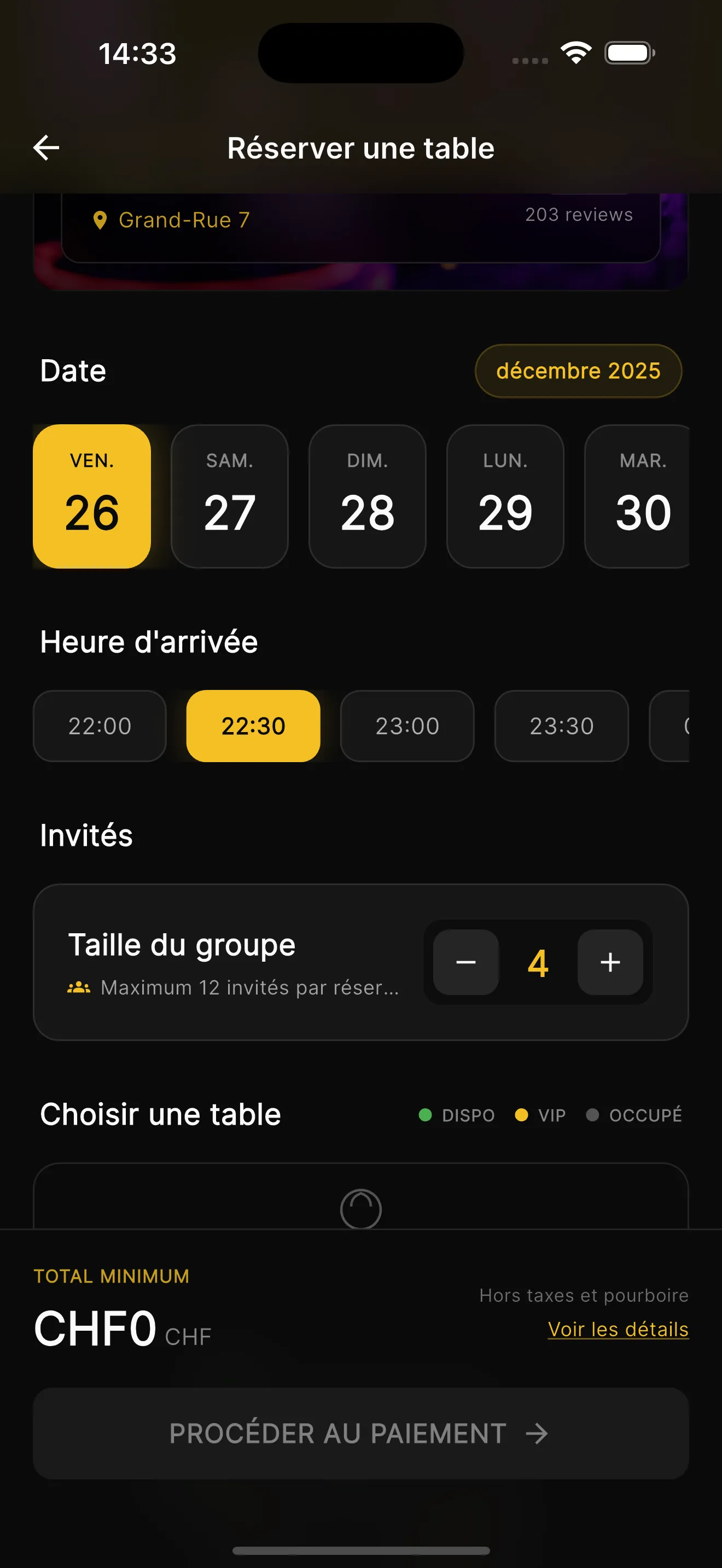Decrease the group size by one
722x1568 pixels.
pyautogui.click(x=465, y=962)
